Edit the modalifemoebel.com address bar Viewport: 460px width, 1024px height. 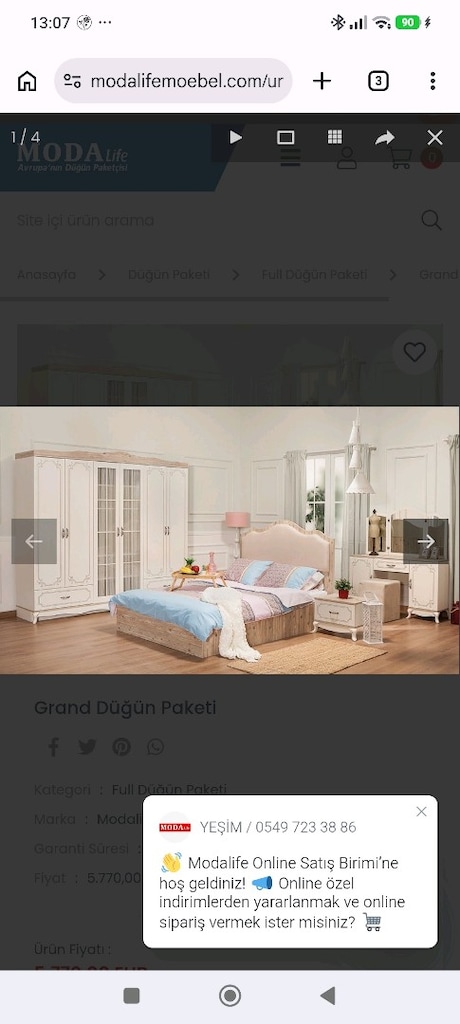point(173,81)
